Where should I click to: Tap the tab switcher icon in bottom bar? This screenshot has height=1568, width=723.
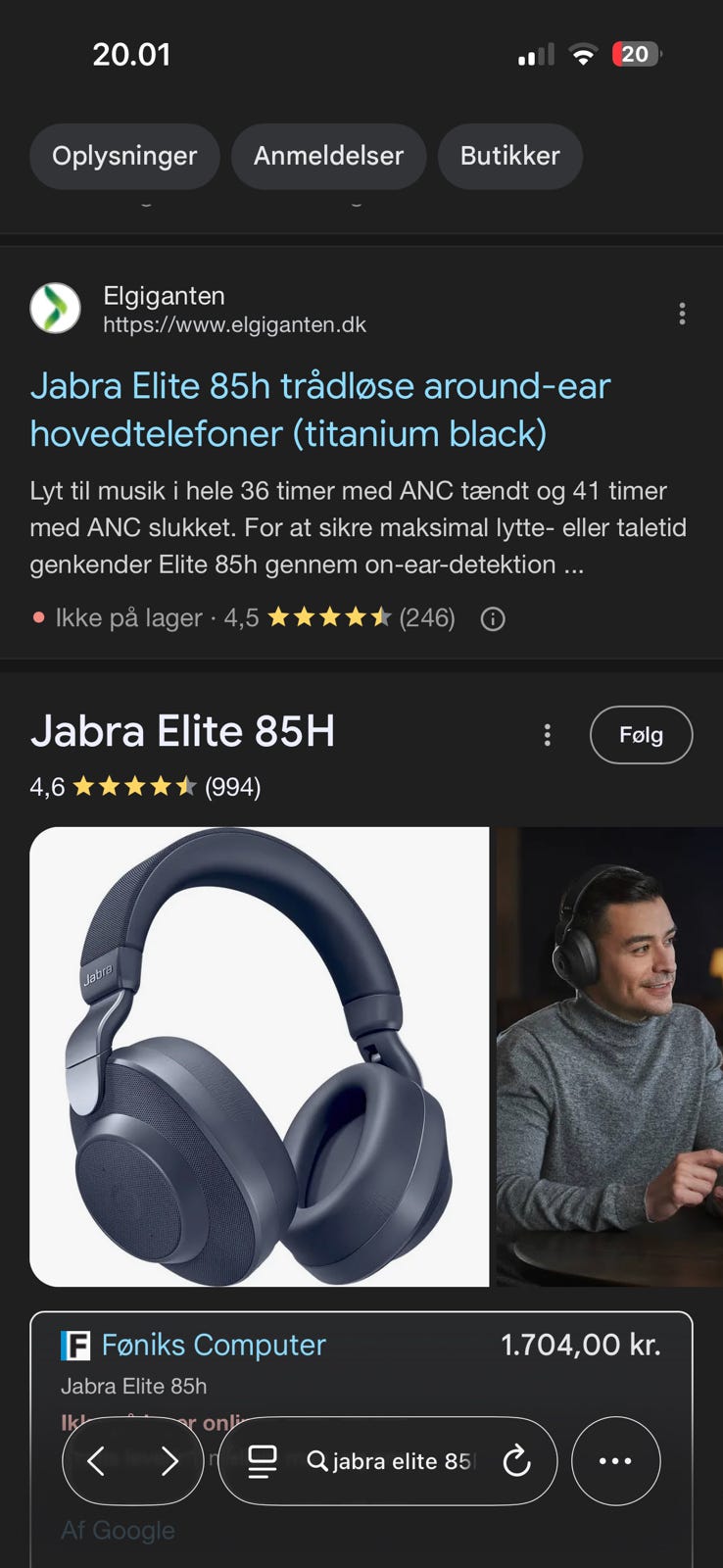[262, 1461]
